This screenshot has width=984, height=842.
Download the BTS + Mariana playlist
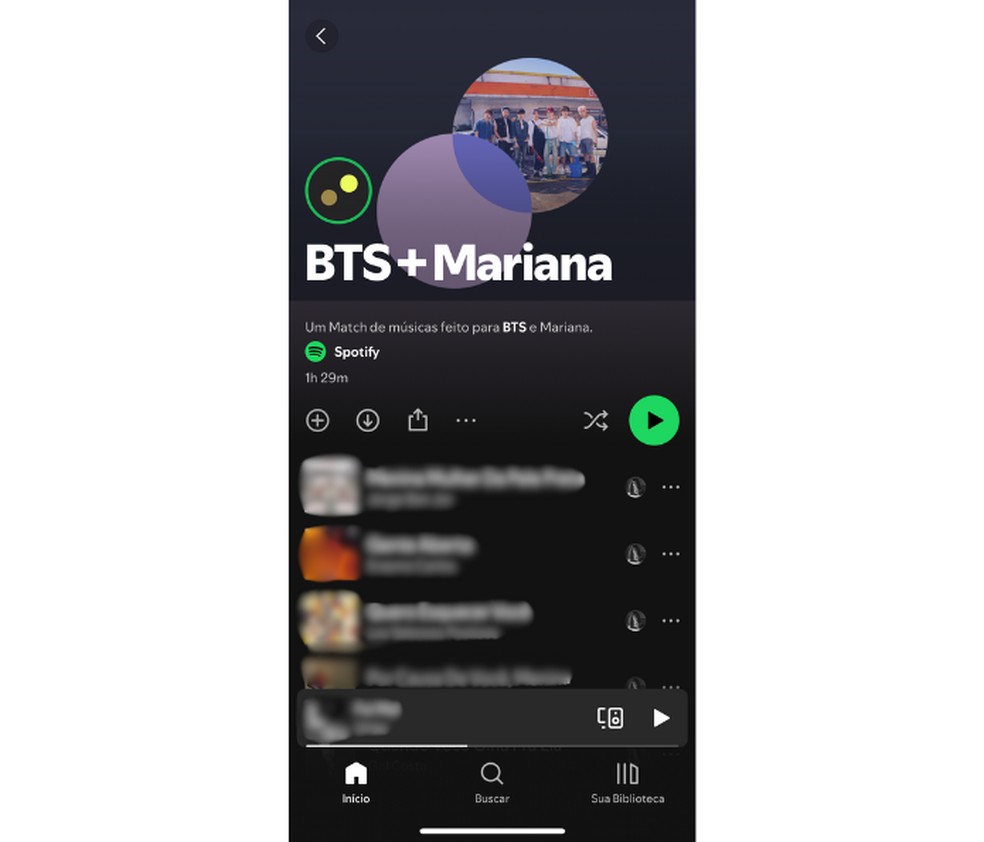point(368,421)
